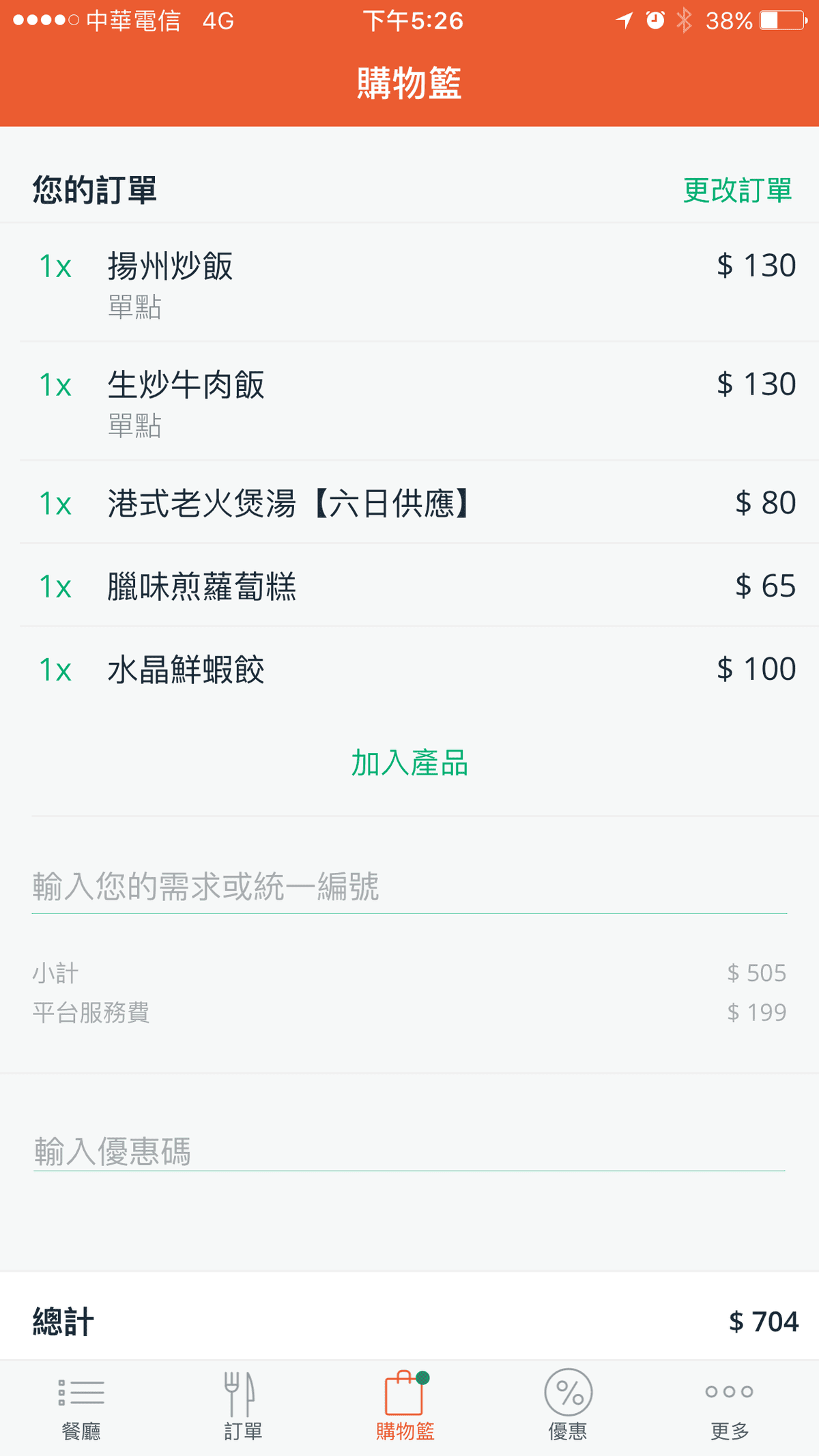Image resolution: width=819 pixels, height=1456 pixels.
Task: Open 更改訂單 to modify the order
Action: [x=736, y=191]
